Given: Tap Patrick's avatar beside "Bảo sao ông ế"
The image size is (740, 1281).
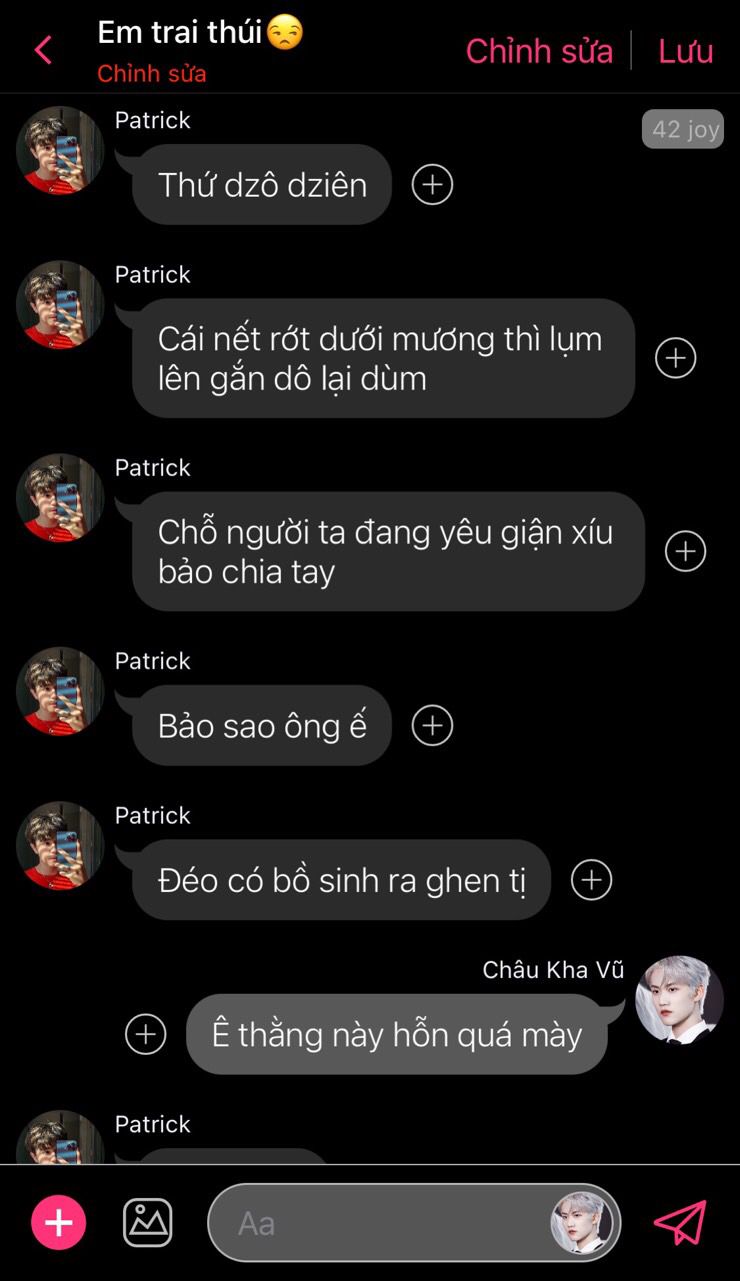Looking at the screenshot, I should pyautogui.click(x=60, y=691).
